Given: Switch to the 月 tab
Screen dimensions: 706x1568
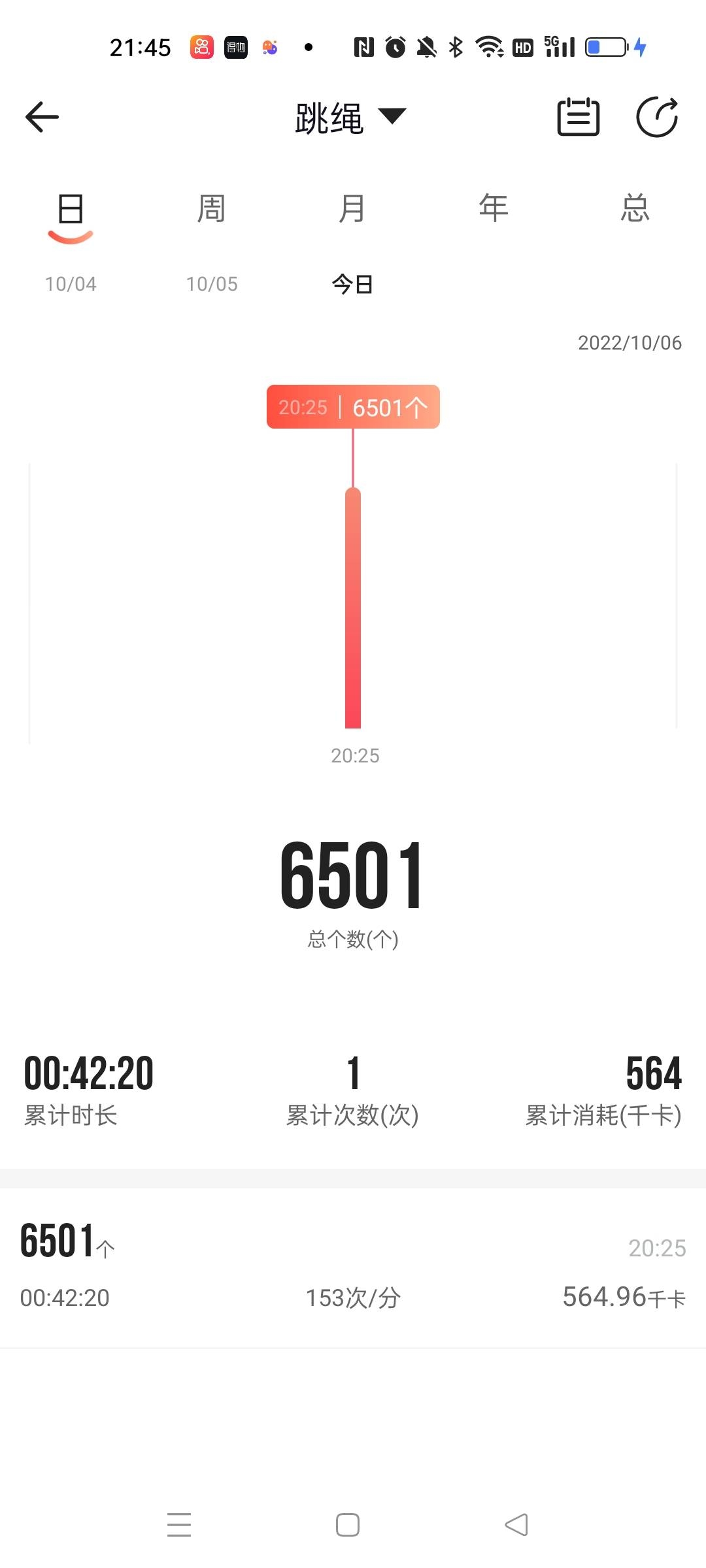Looking at the screenshot, I should pos(352,209).
